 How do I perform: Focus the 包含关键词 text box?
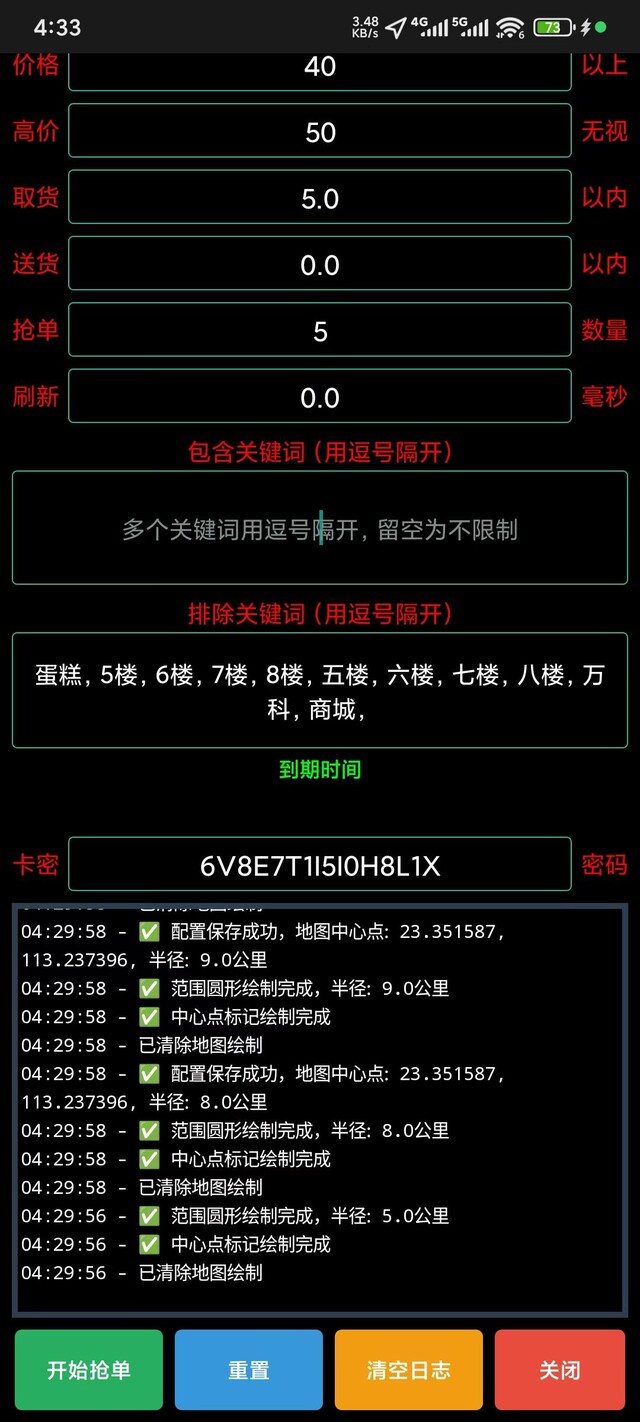click(320, 528)
